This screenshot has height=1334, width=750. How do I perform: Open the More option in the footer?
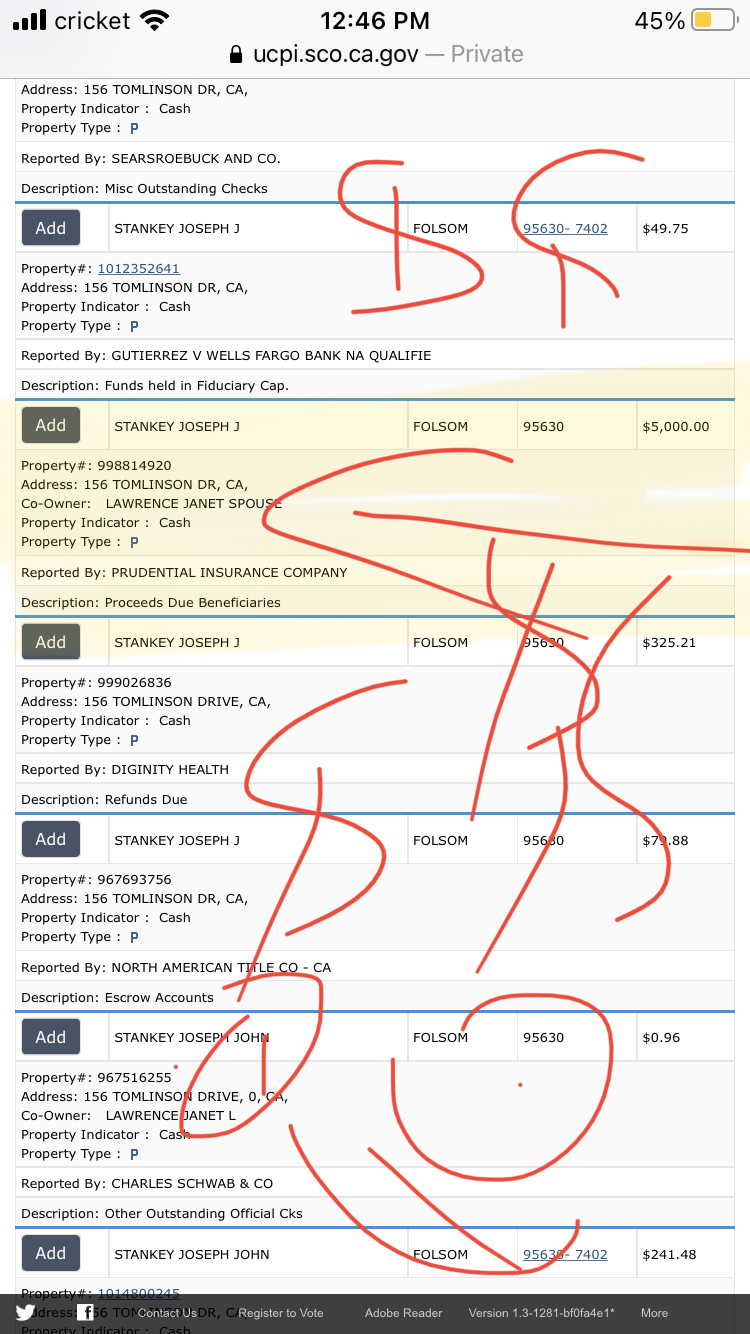pos(654,1313)
